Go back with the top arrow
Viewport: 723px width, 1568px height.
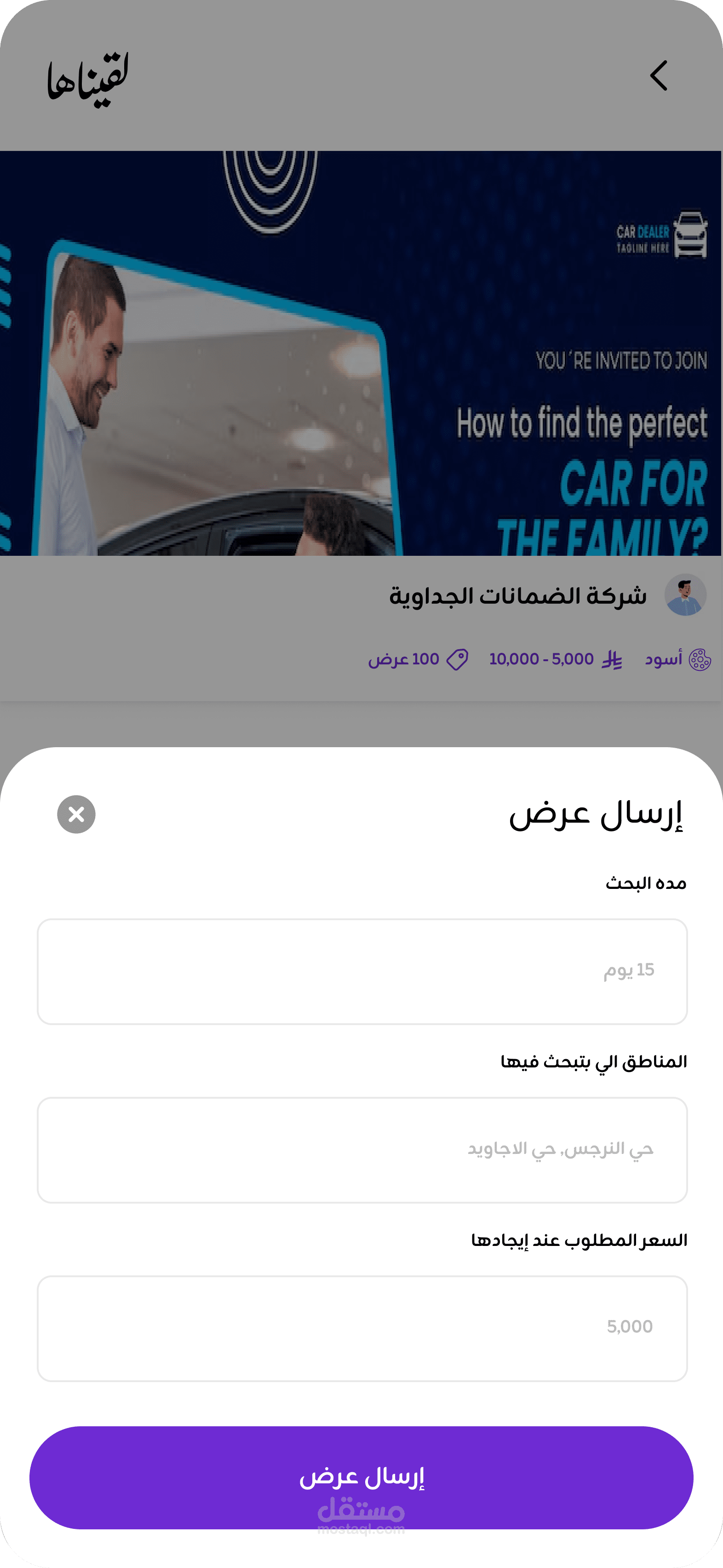[659, 75]
